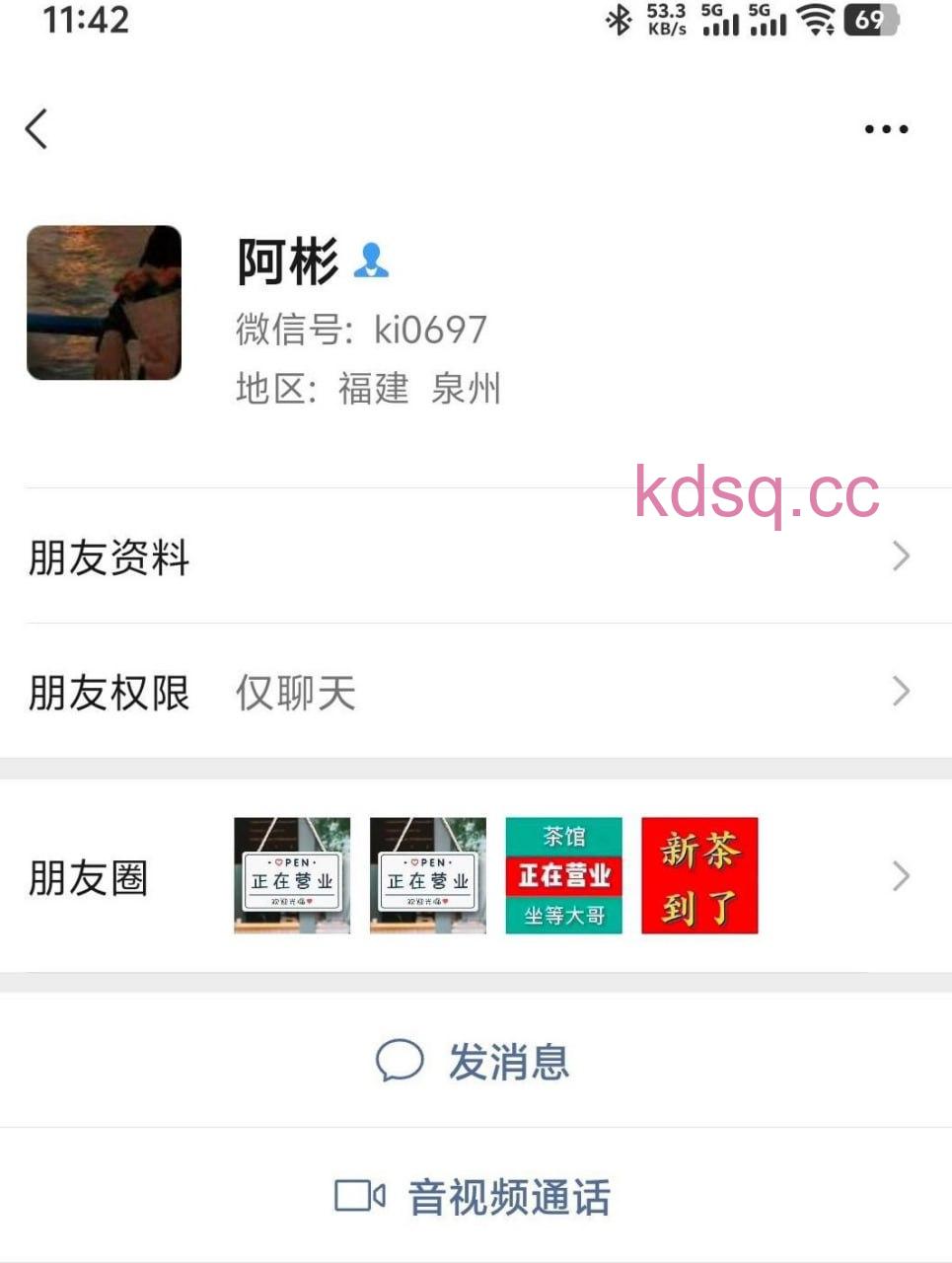Image resolution: width=952 pixels, height=1263 pixels.
Task: Expand the 朋友资料 row via its chevron
Action: (x=901, y=557)
